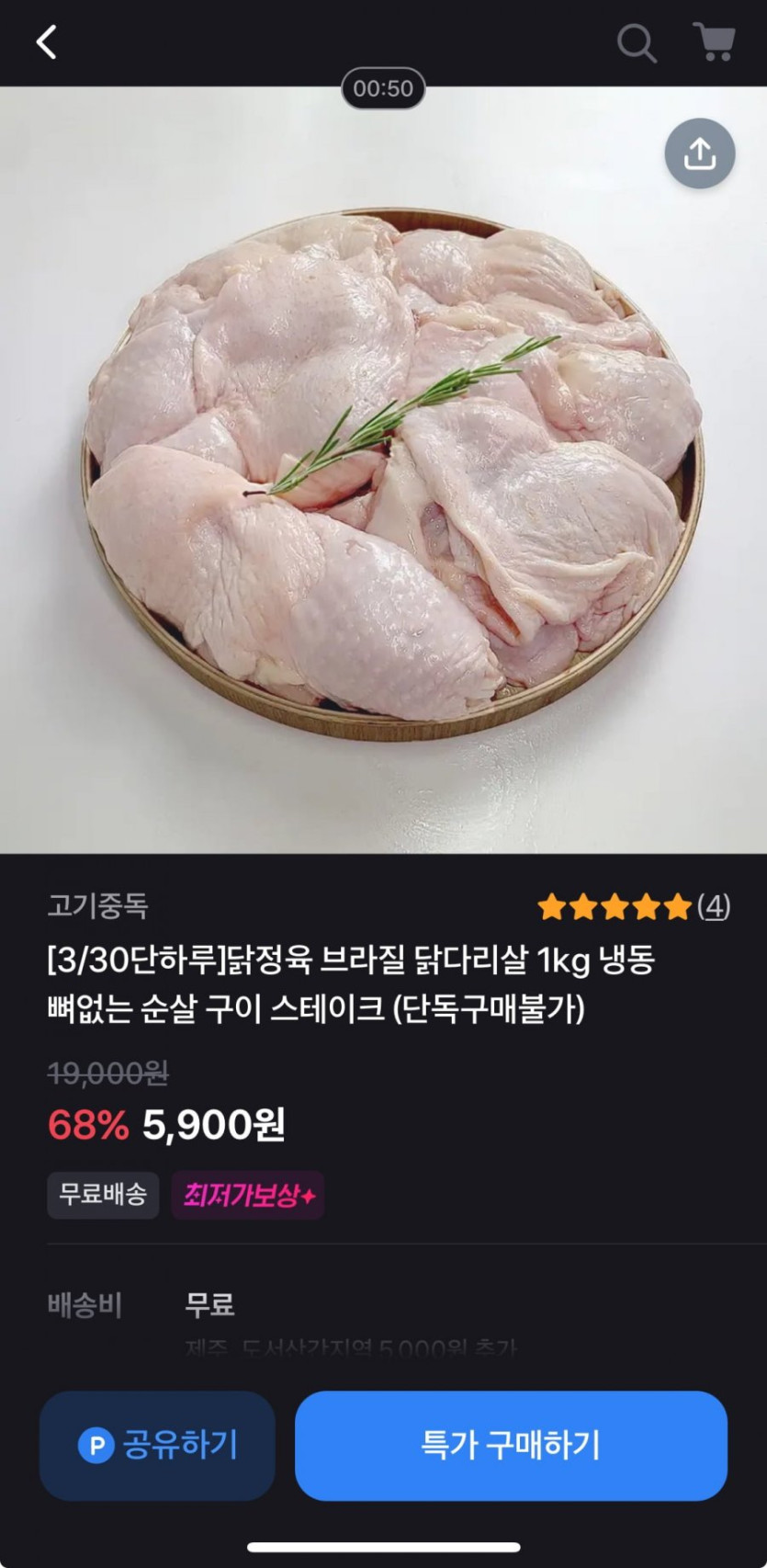Tap the share icon on product image

pos(700,153)
